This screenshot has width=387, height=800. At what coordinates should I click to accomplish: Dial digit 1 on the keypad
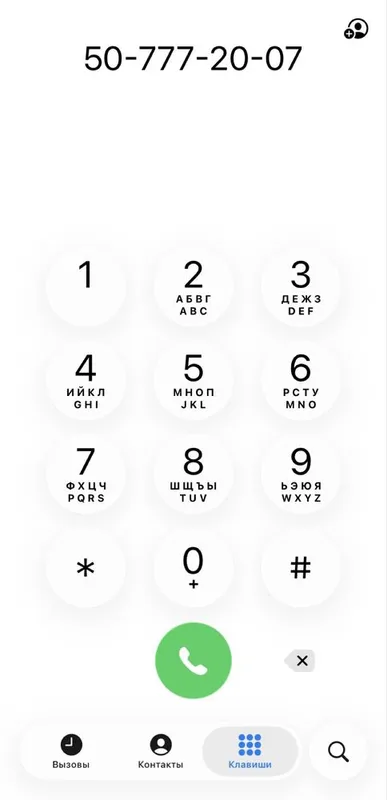[86, 287]
